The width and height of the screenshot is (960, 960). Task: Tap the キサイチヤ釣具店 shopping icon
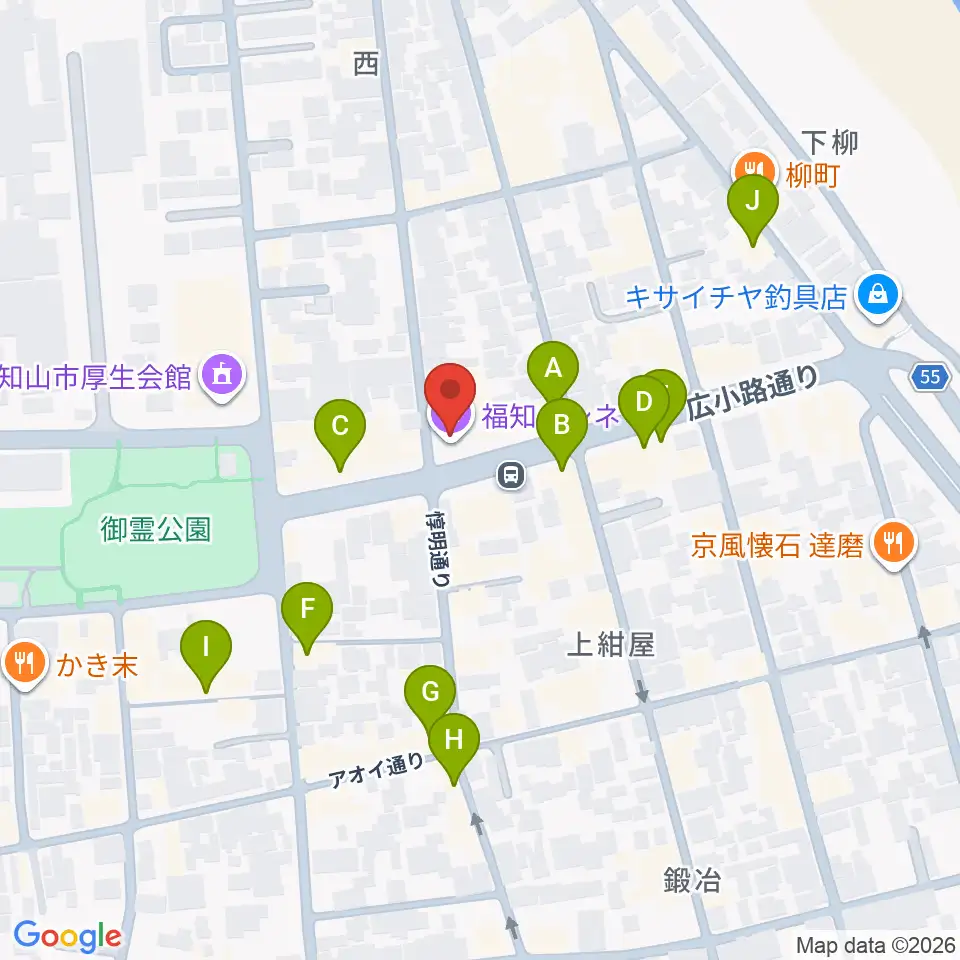[879, 296]
